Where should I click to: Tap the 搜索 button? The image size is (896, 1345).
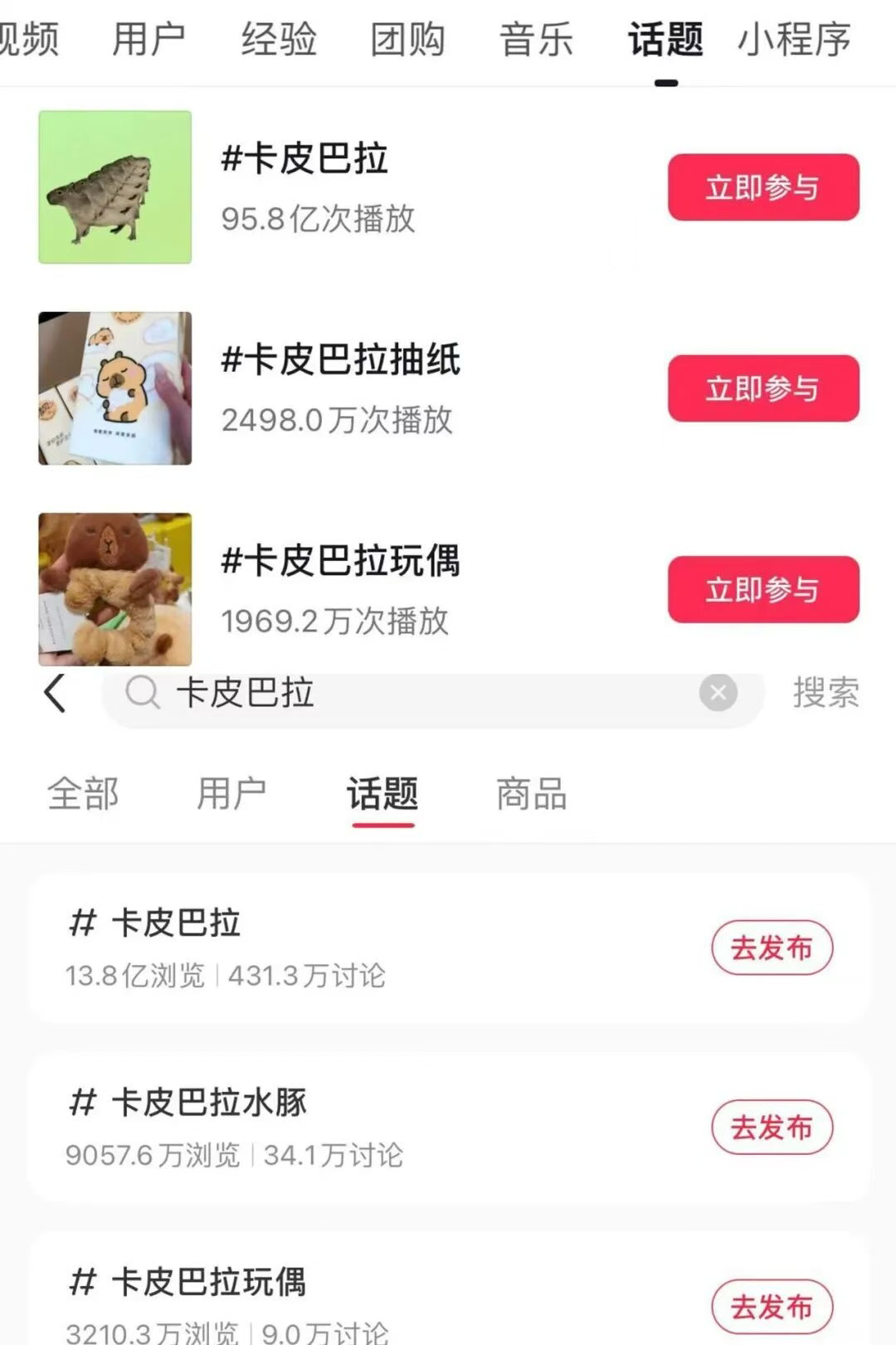click(825, 693)
